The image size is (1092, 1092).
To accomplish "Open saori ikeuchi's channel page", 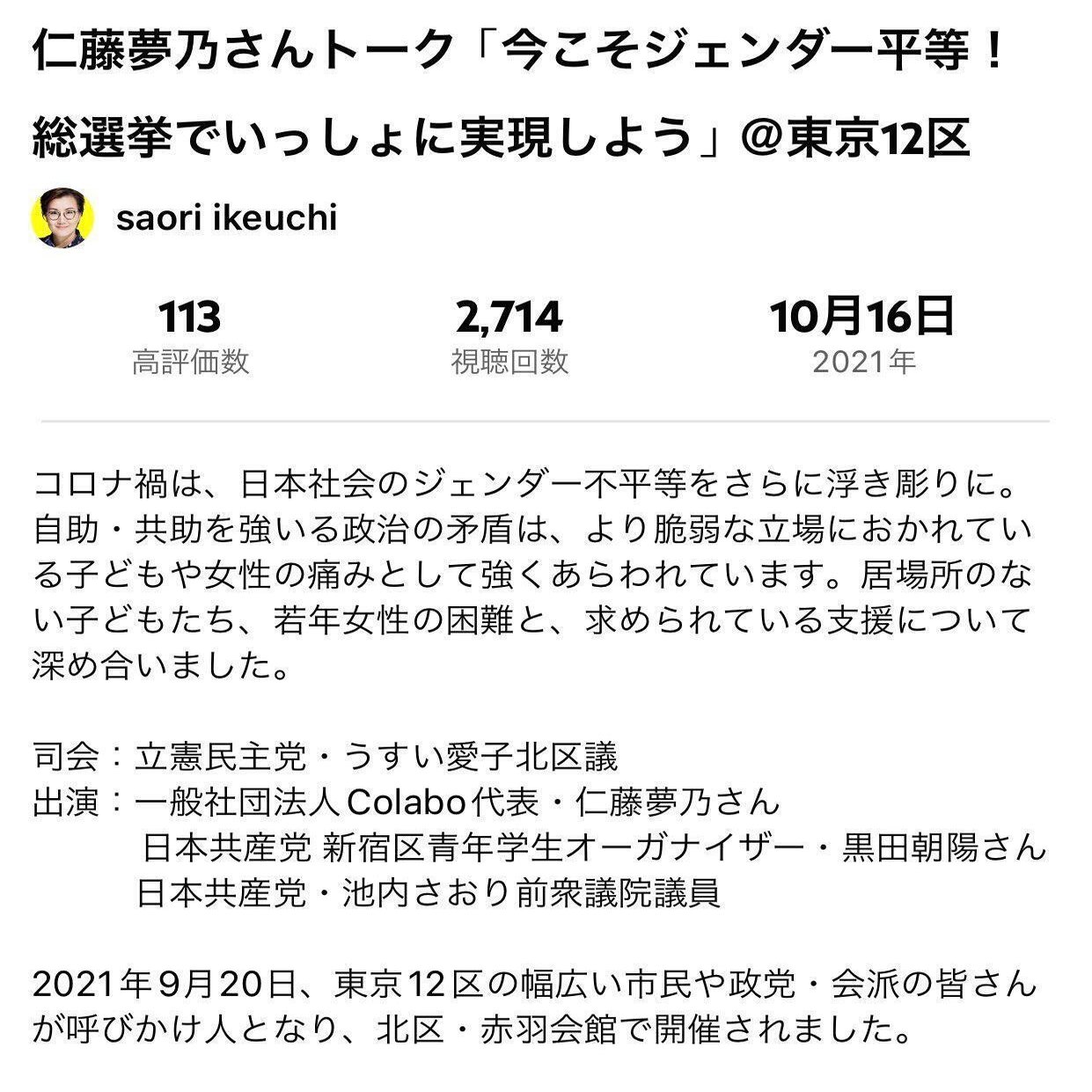I will tap(226, 218).
